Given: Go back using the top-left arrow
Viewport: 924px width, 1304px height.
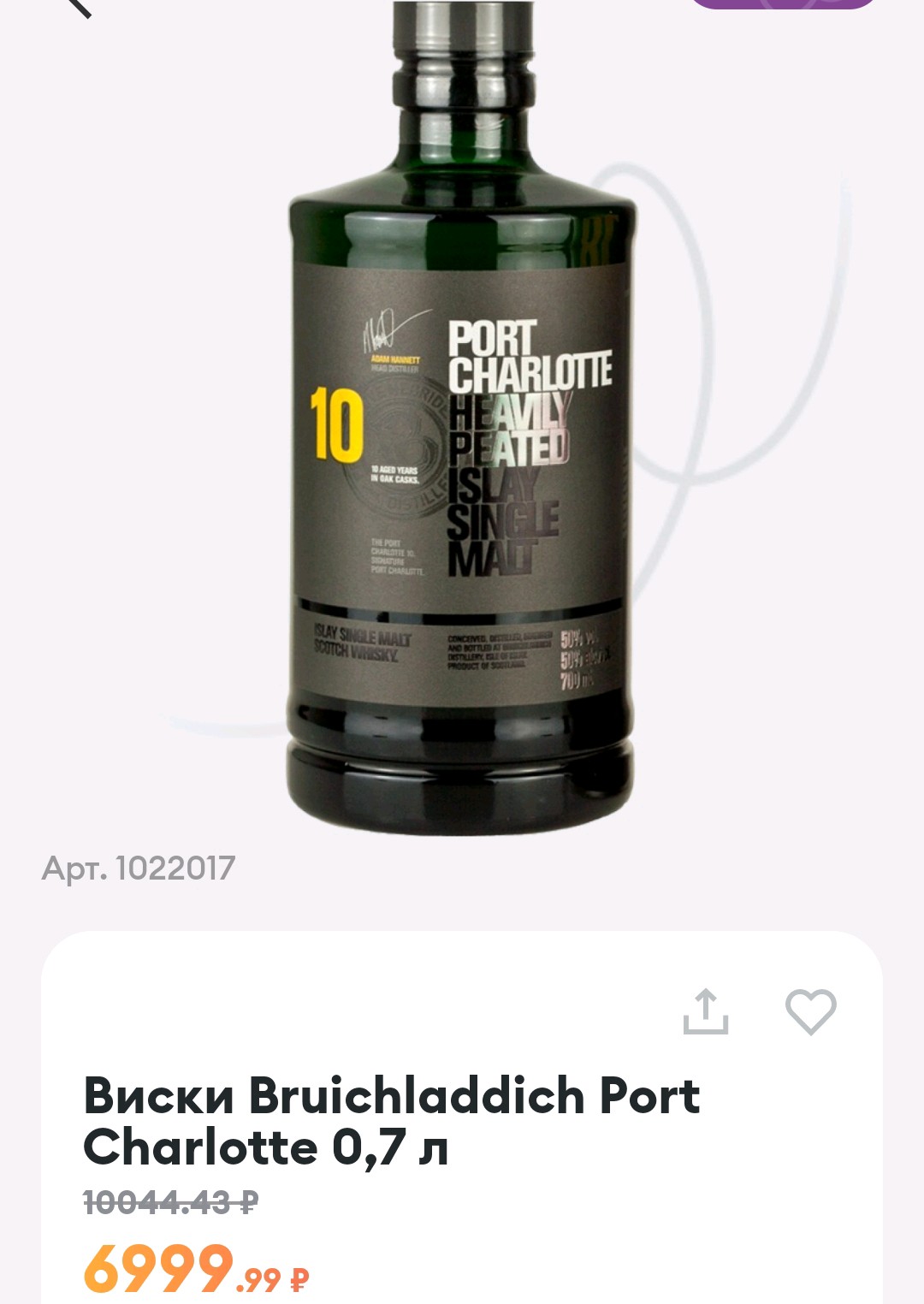Looking at the screenshot, I should click(79, 7).
